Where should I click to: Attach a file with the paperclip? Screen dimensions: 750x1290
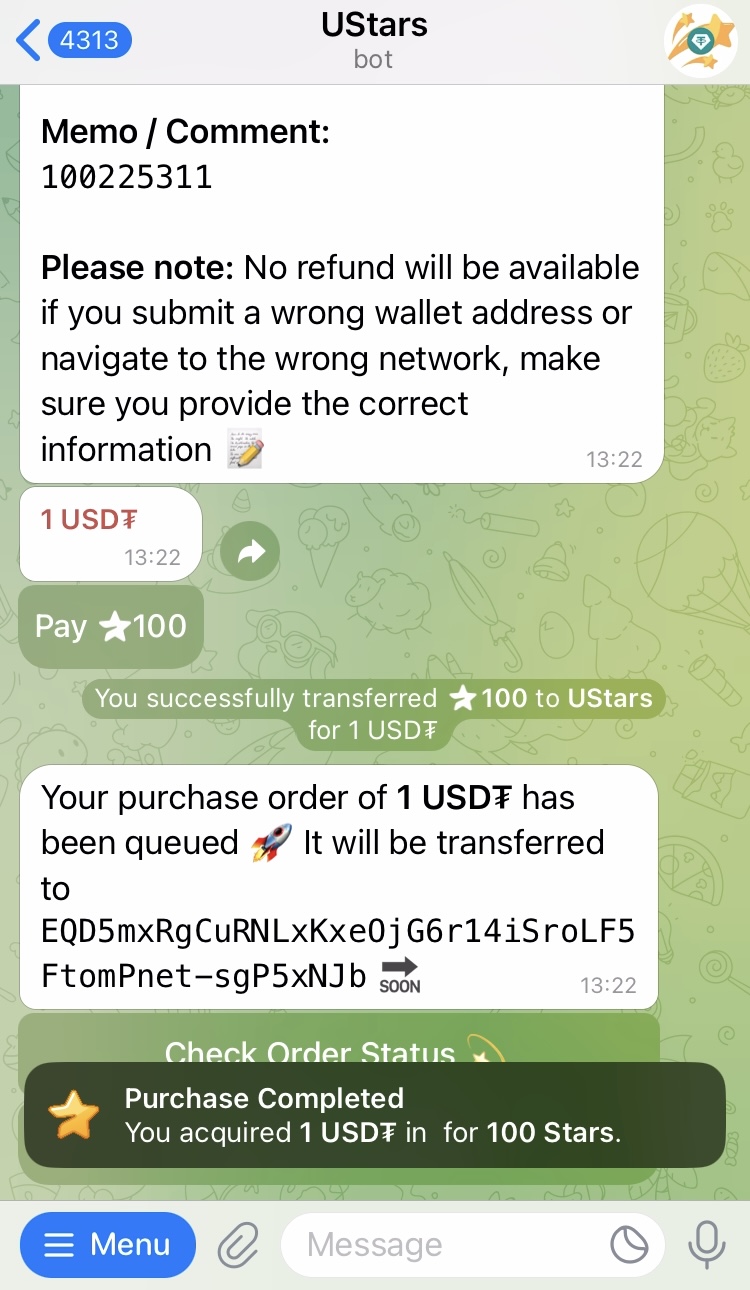tap(238, 1245)
